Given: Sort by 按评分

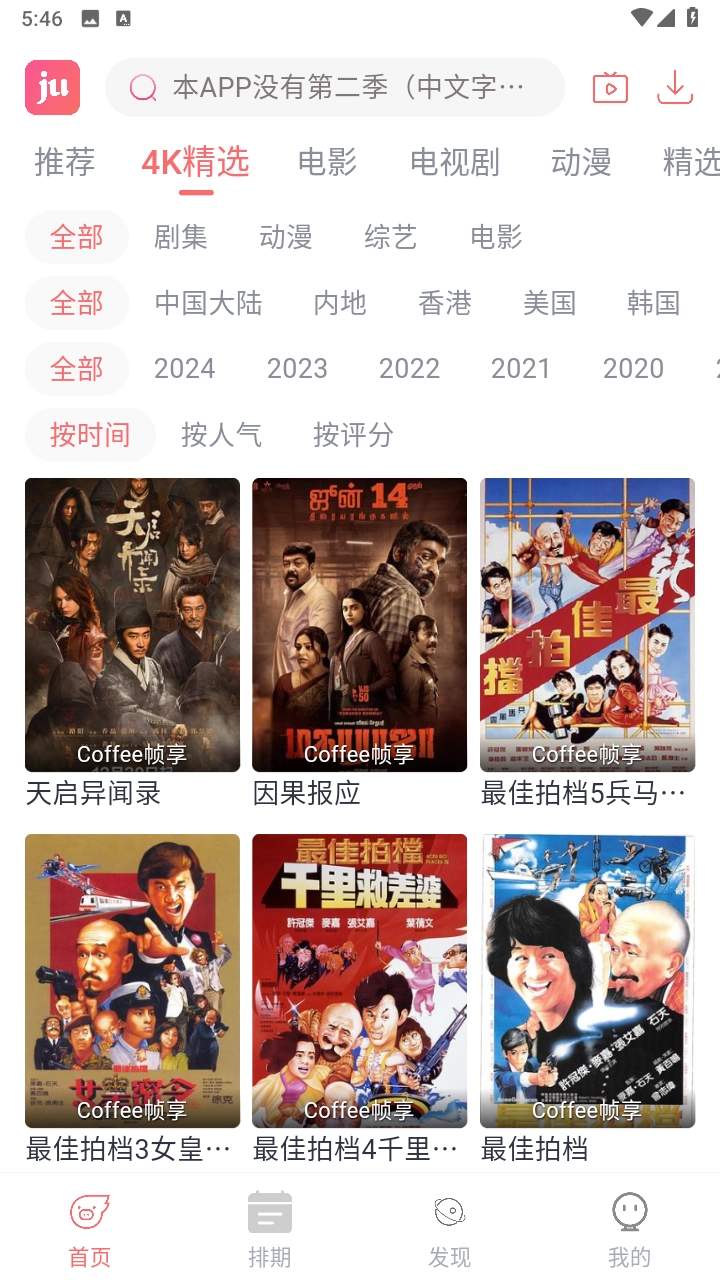Looking at the screenshot, I should [353, 435].
